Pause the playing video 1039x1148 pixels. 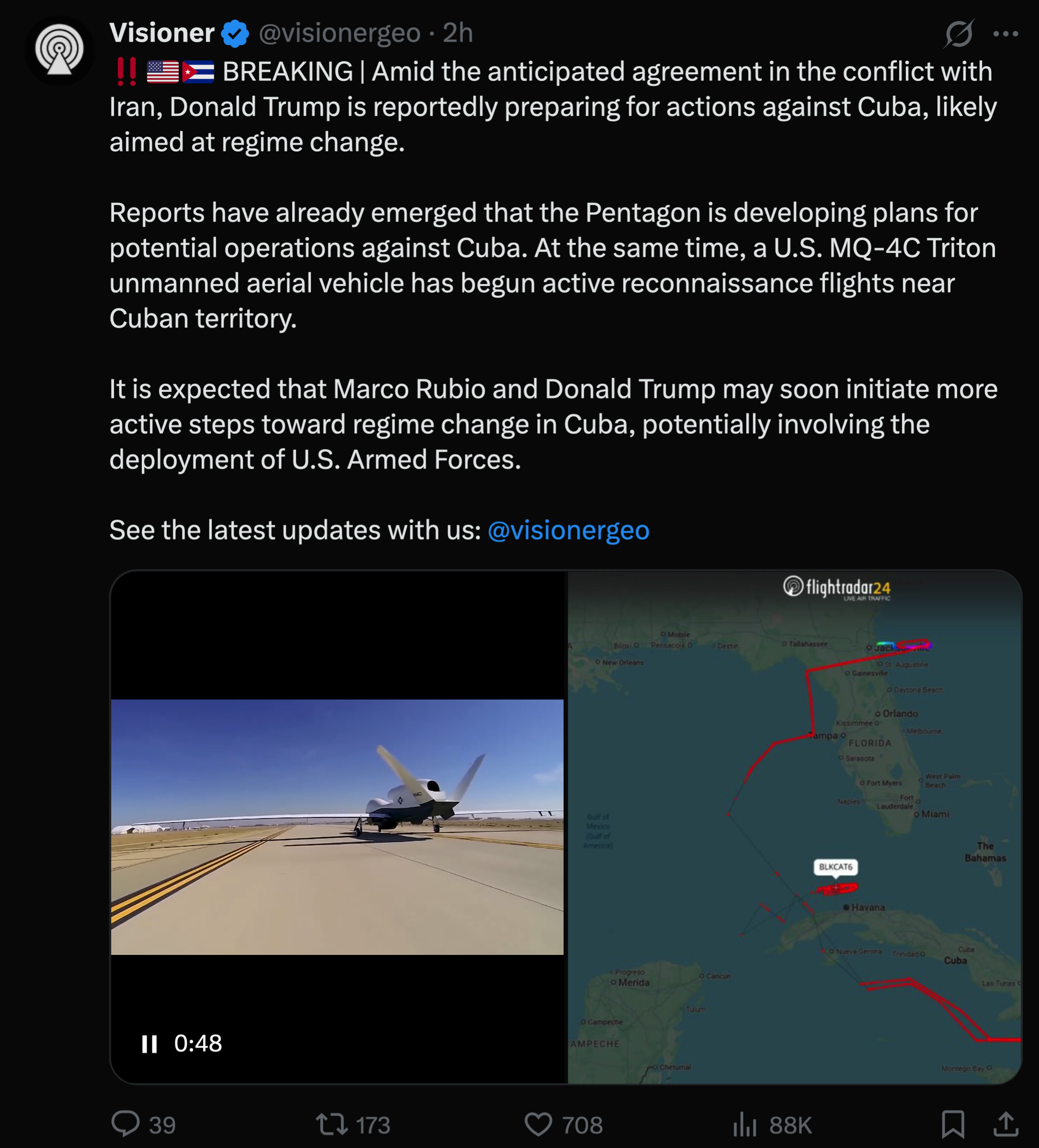click(149, 1044)
